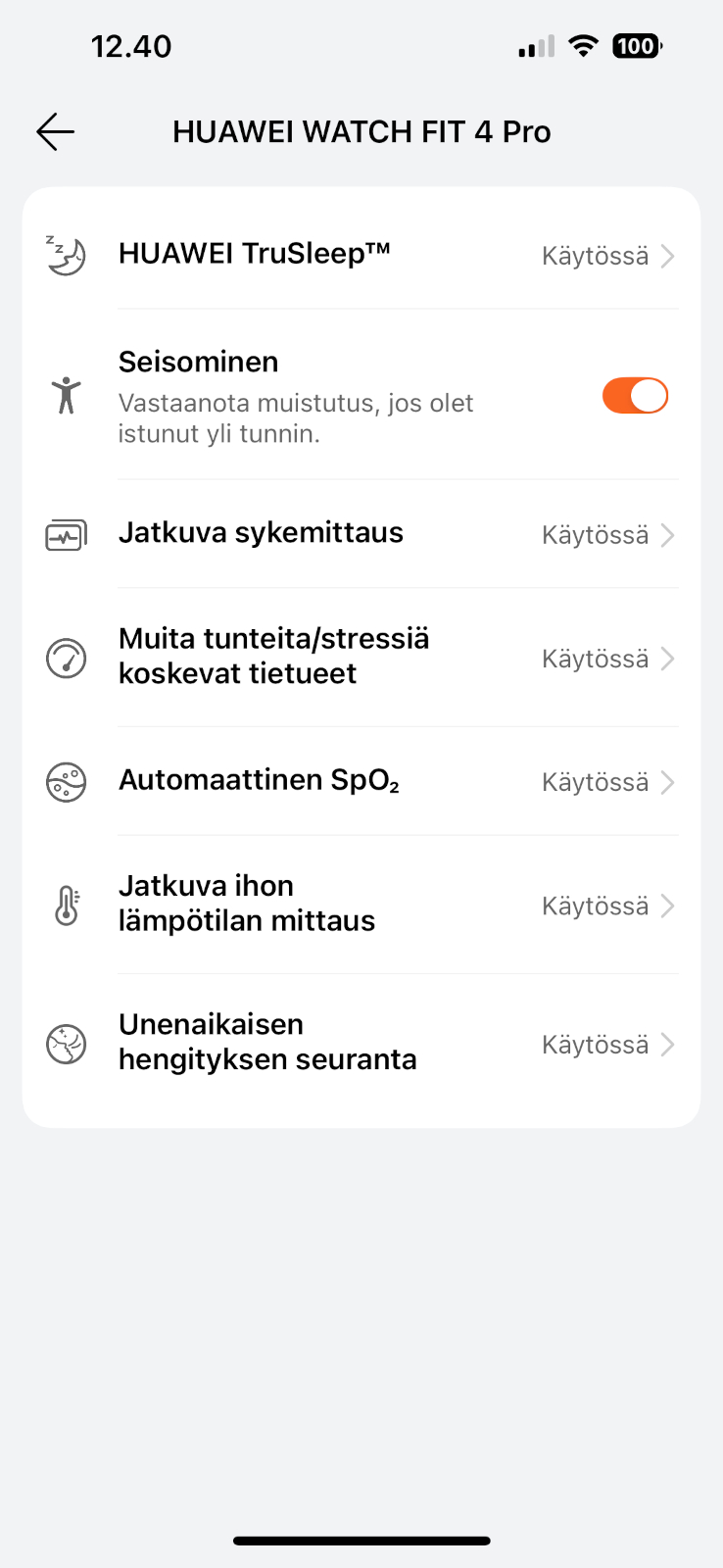Viewport: 723px width, 1568px height.
Task: Turn off the Seisominen reminder switch
Action: pos(635,396)
